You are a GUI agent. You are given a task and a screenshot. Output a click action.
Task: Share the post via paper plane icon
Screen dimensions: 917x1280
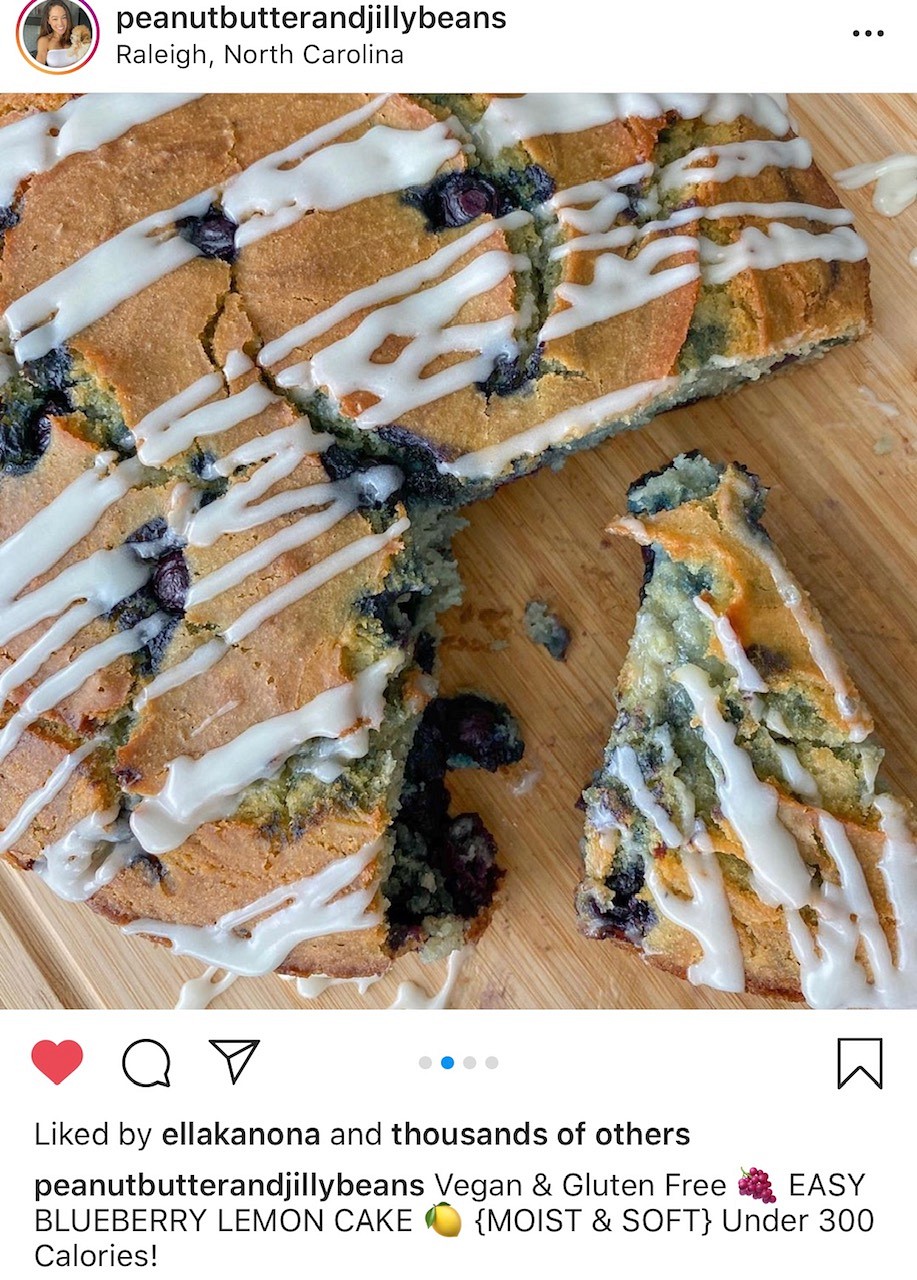tap(234, 1061)
